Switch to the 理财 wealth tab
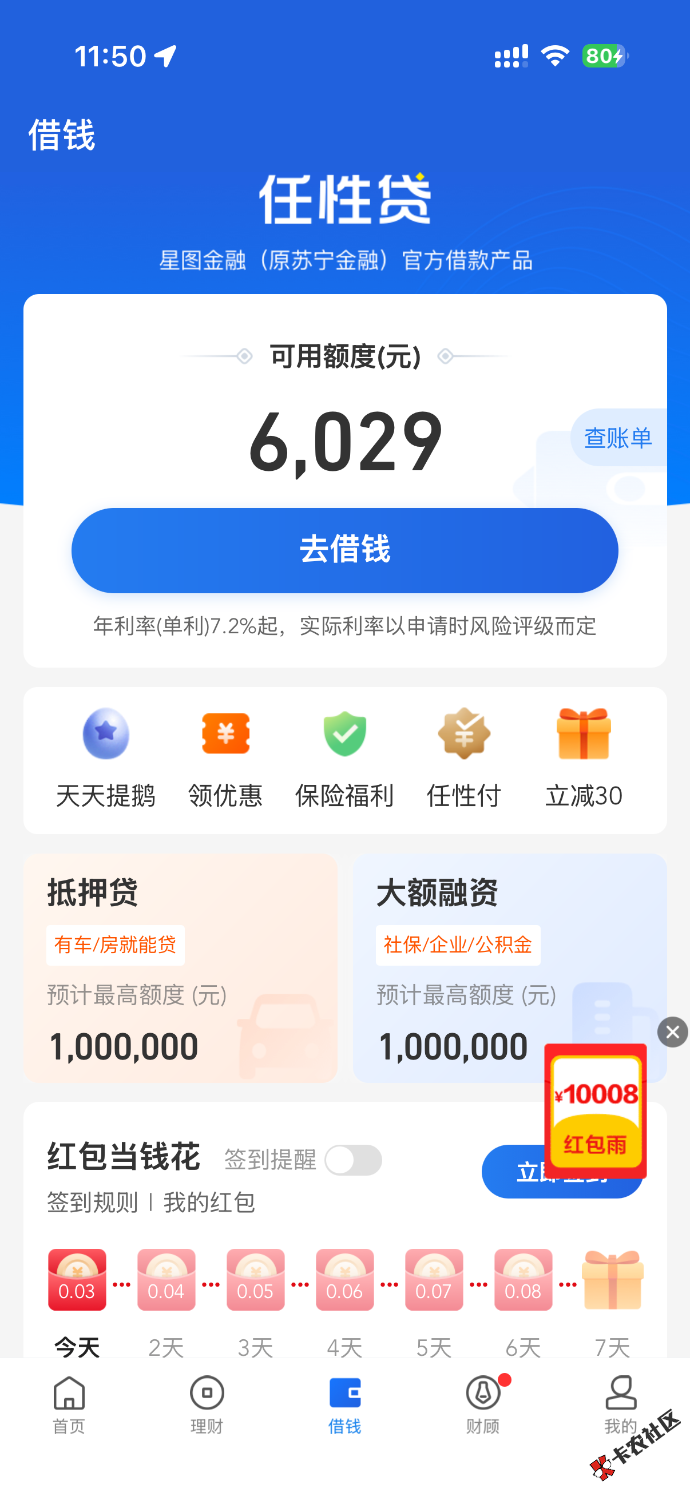Screen dimensions: 690x1500 point(207,1405)
